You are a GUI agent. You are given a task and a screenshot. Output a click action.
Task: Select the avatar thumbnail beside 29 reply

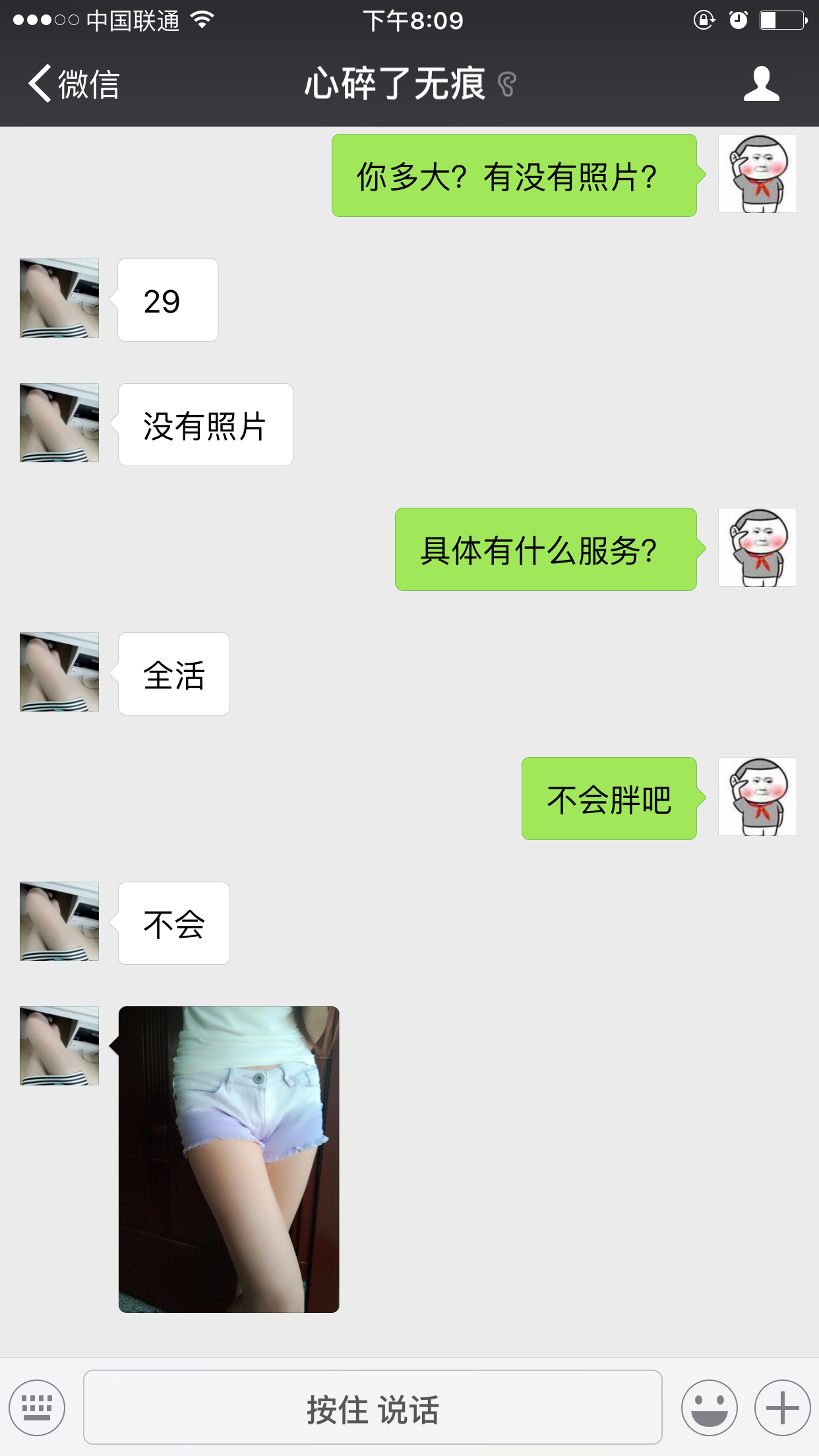point(59,298)
